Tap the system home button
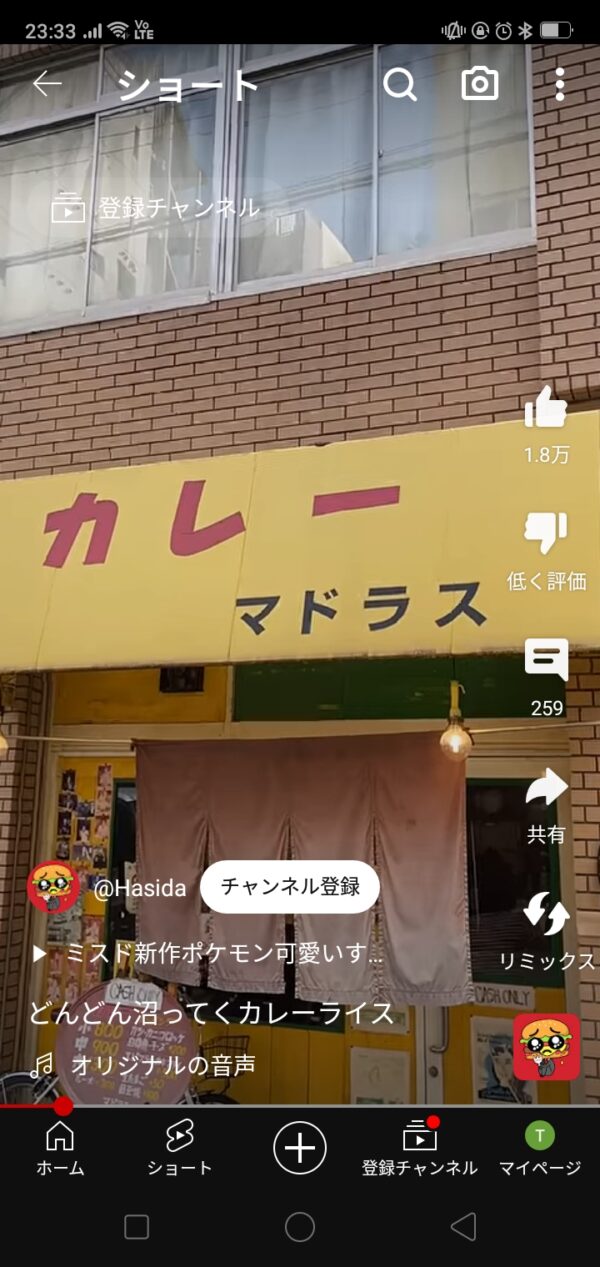600x1267 pixels. pos(300,1227)
